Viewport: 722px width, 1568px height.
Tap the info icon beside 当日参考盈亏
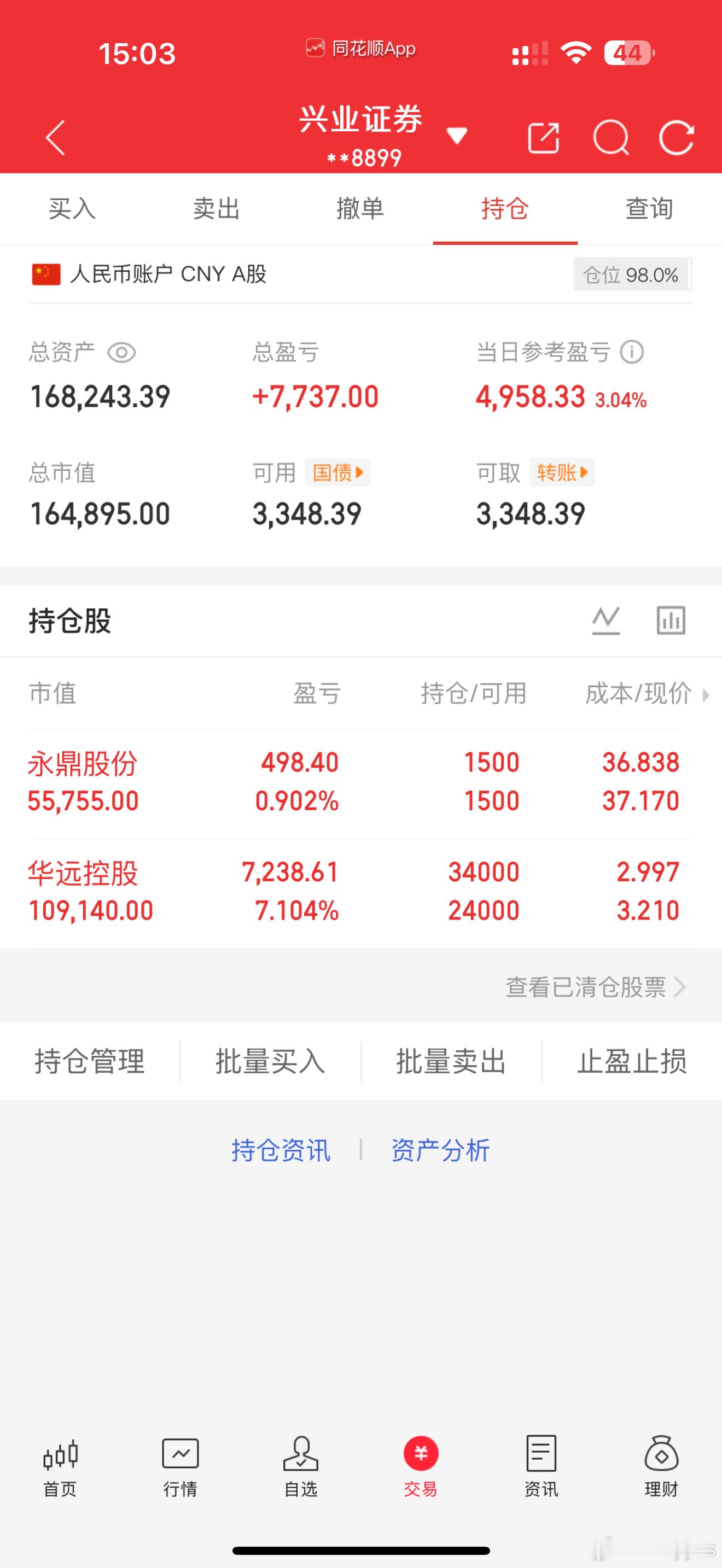tap(632, 352)
